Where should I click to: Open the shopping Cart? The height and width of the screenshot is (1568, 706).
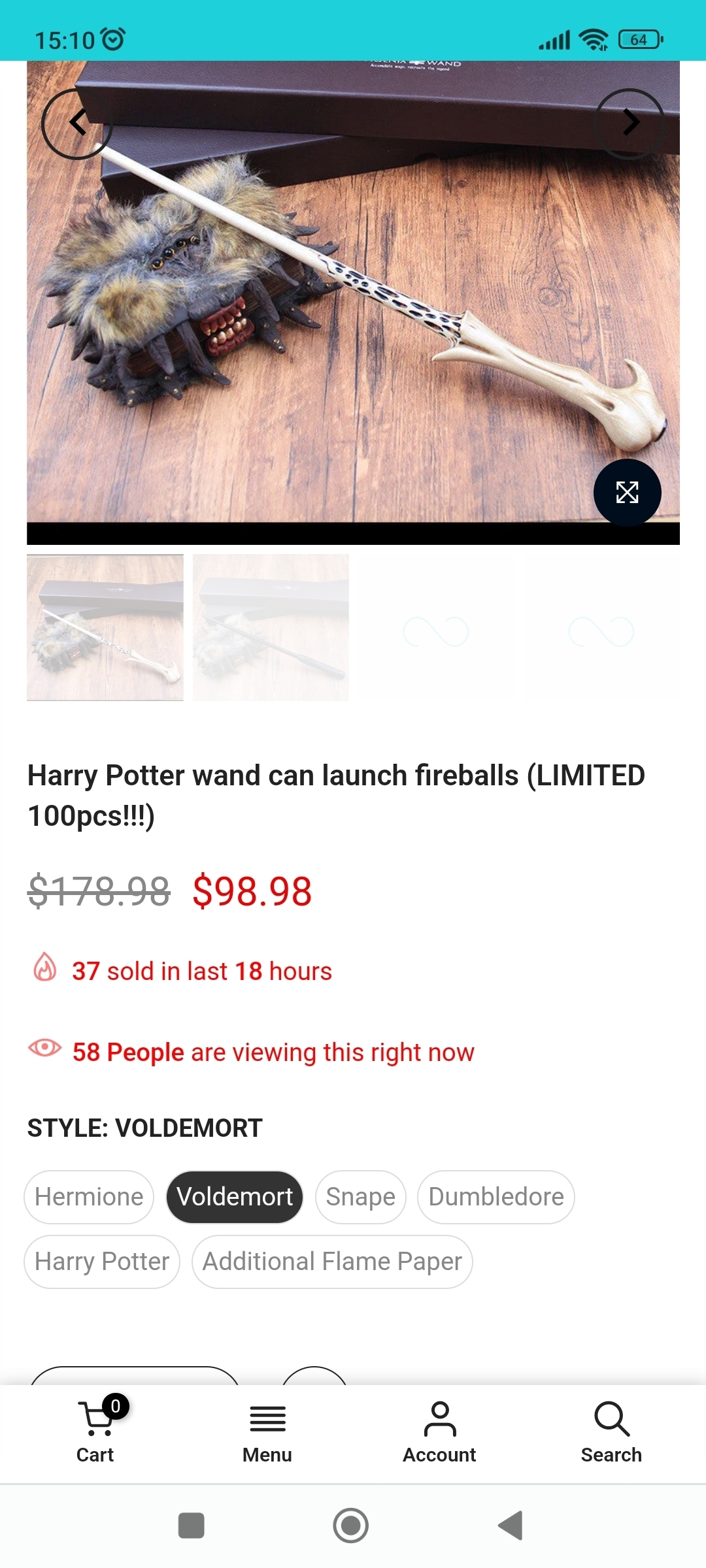pyautogui.click(x=95, y=1432)
